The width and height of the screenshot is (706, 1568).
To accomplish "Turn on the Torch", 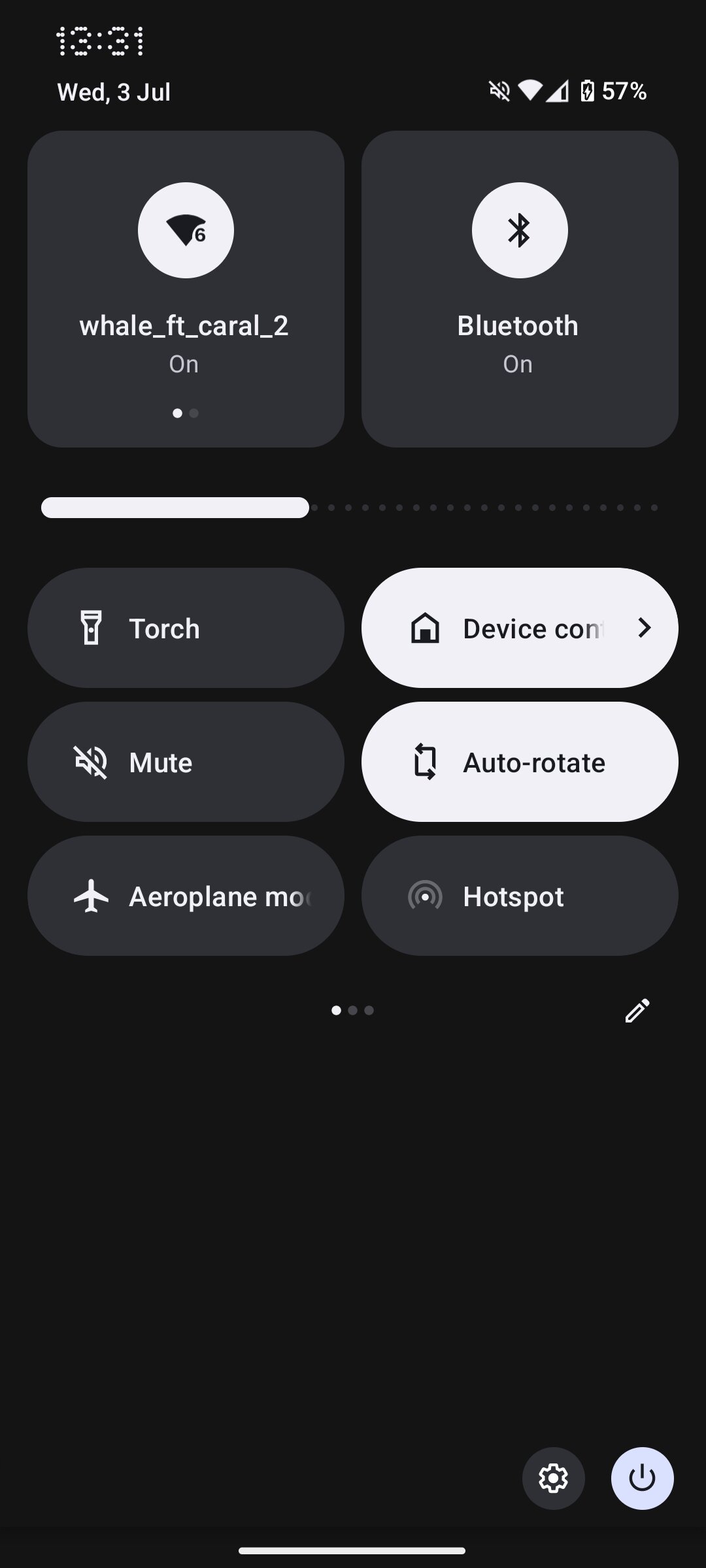I will [186, 628].
